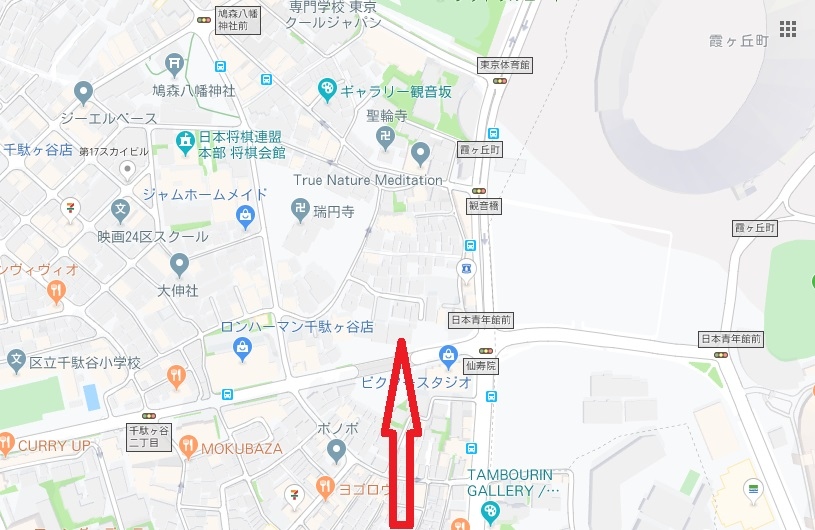Open the CURRY UP restaurant marker
Image resolution: width=815 pixels, height=530 pixels.
pos(7,444)
